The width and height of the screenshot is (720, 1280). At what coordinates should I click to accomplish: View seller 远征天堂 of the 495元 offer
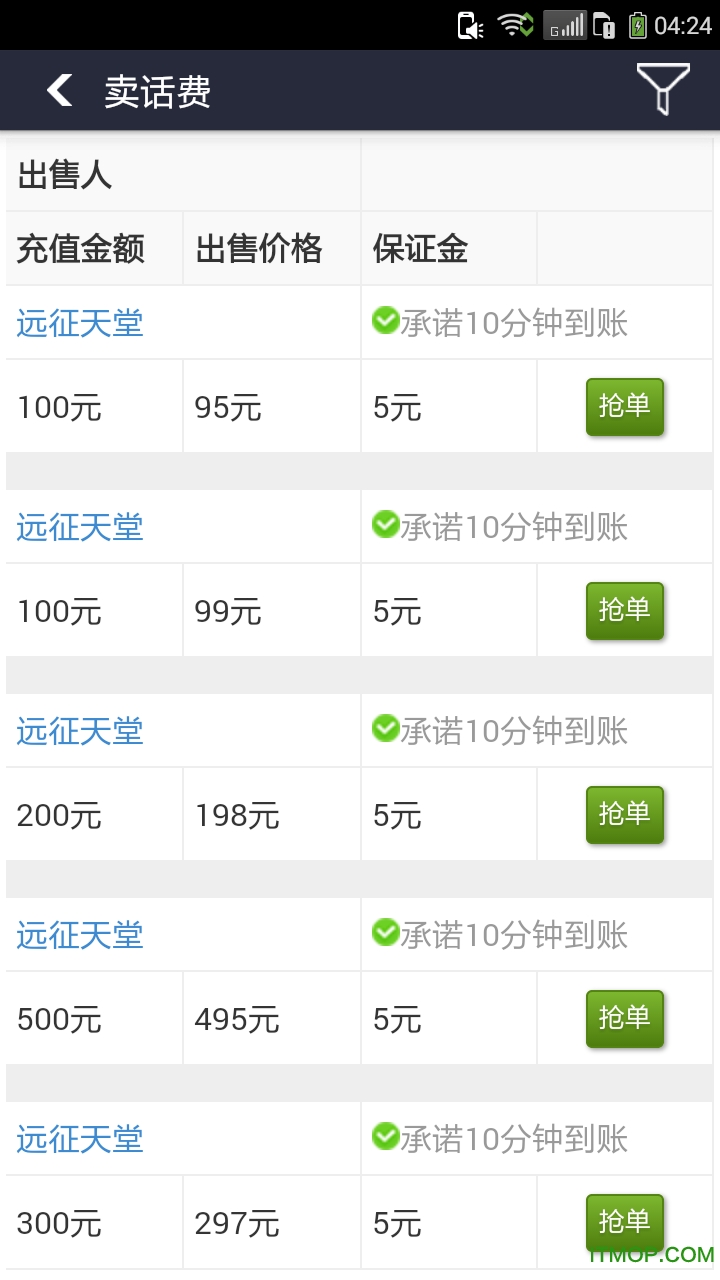coord(80,935)
